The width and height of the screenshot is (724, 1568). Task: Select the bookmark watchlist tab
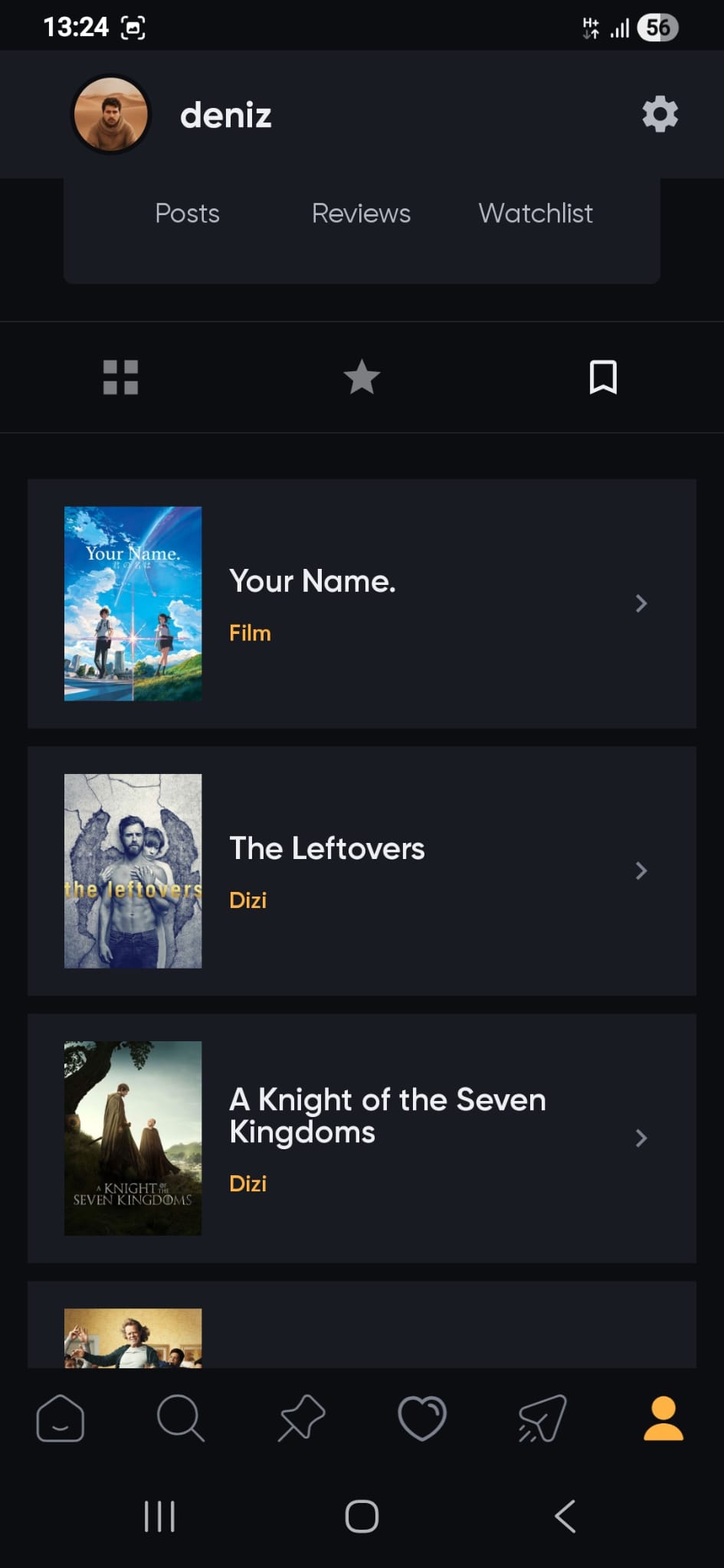point(603,377)
